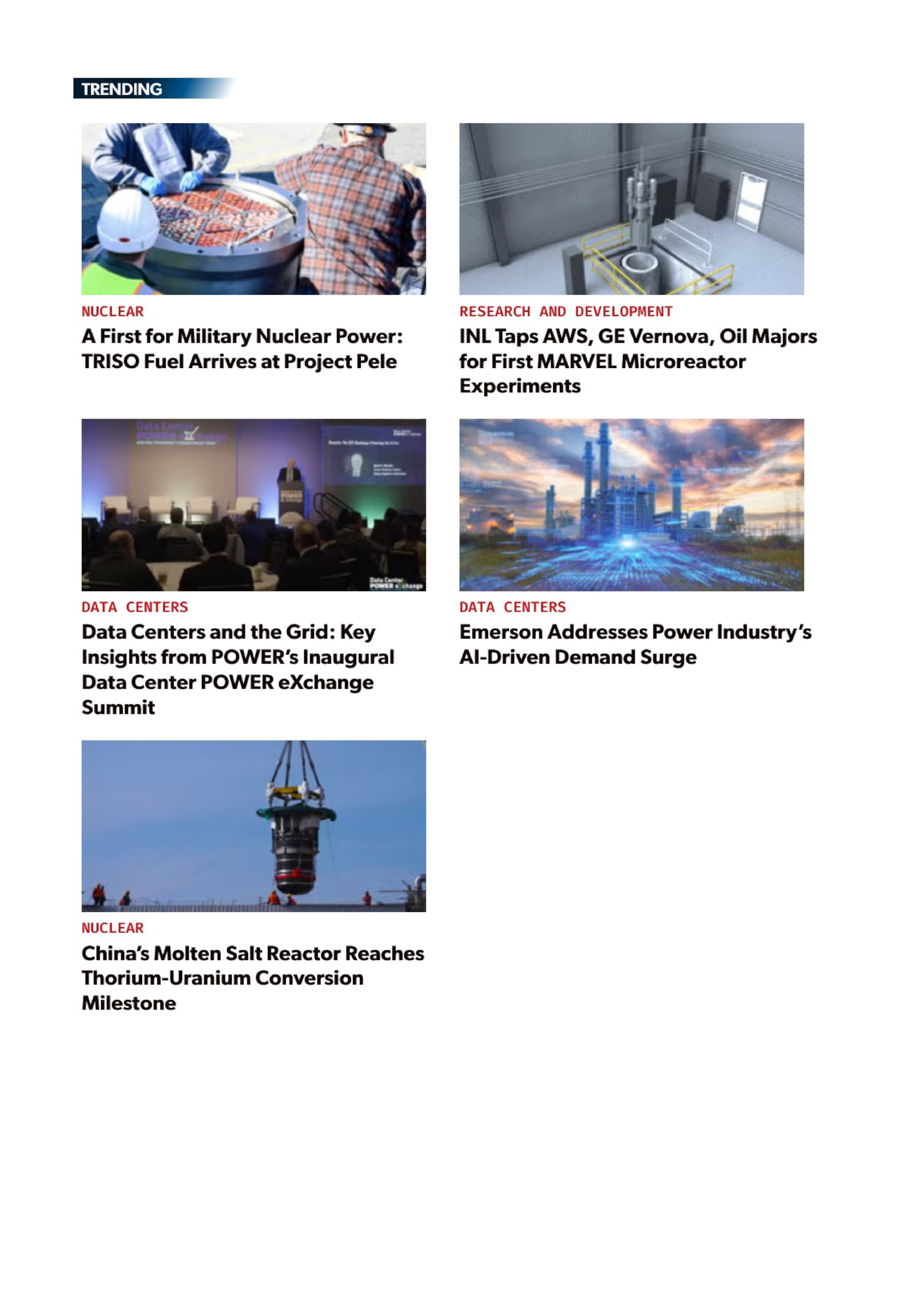
Task: Open the Research and Development category
Action: tap(565, 312)
